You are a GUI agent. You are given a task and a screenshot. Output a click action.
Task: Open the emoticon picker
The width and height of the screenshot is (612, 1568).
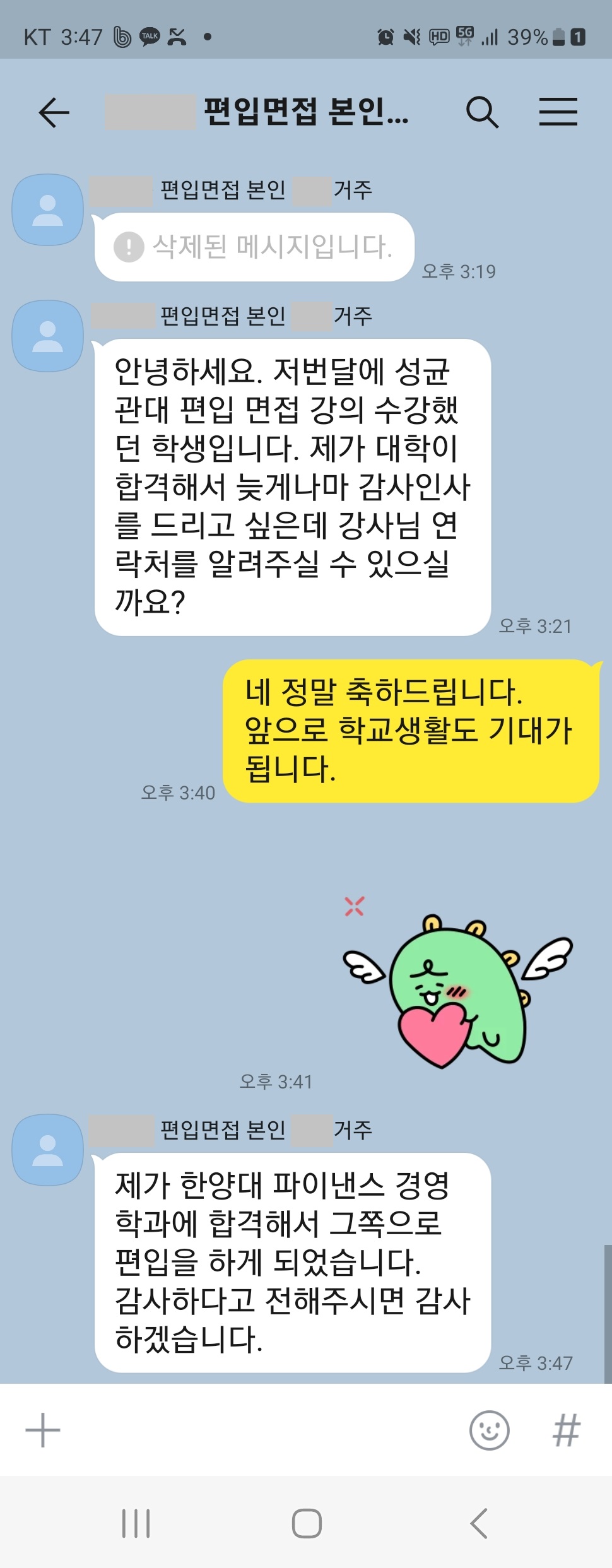tap(489, 1430)
